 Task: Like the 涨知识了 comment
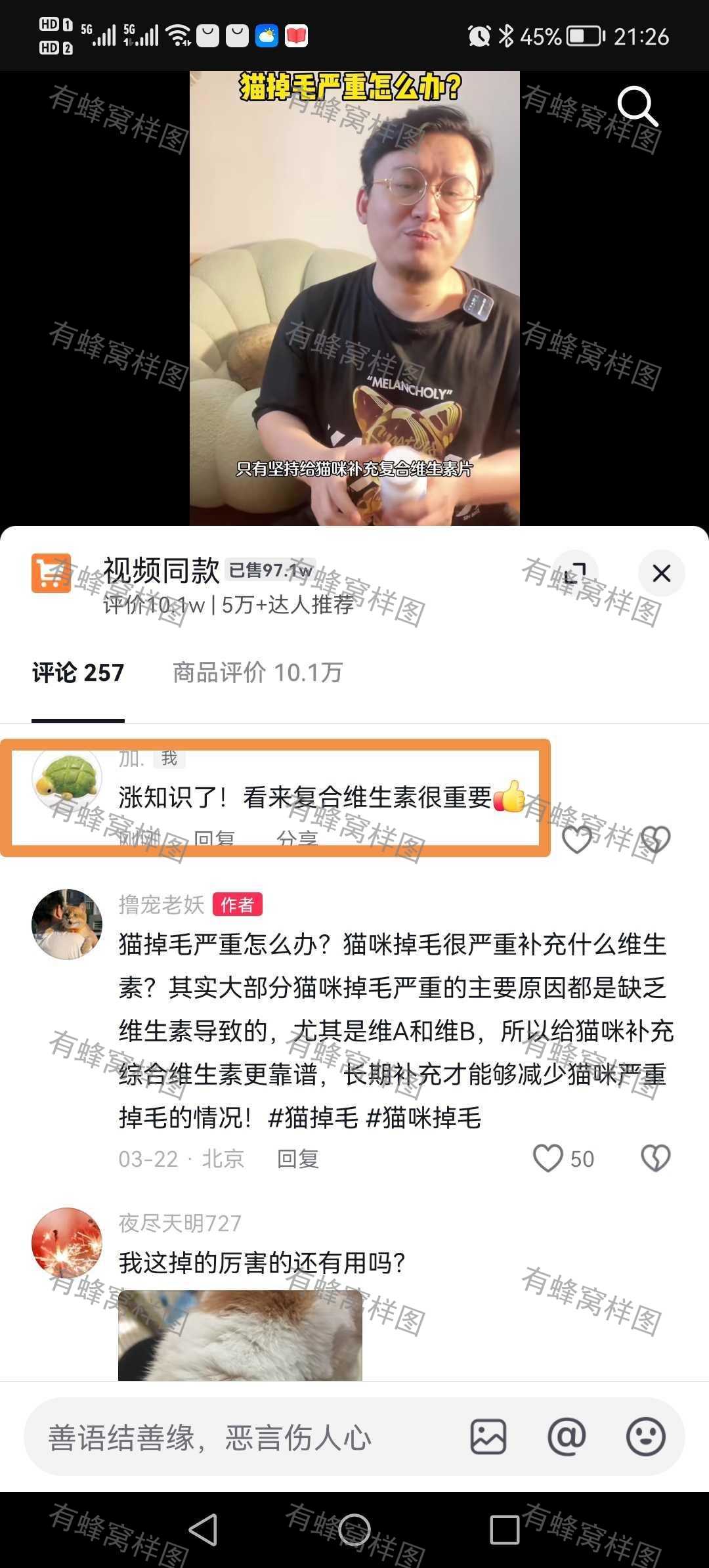click(x=577, y=839)
